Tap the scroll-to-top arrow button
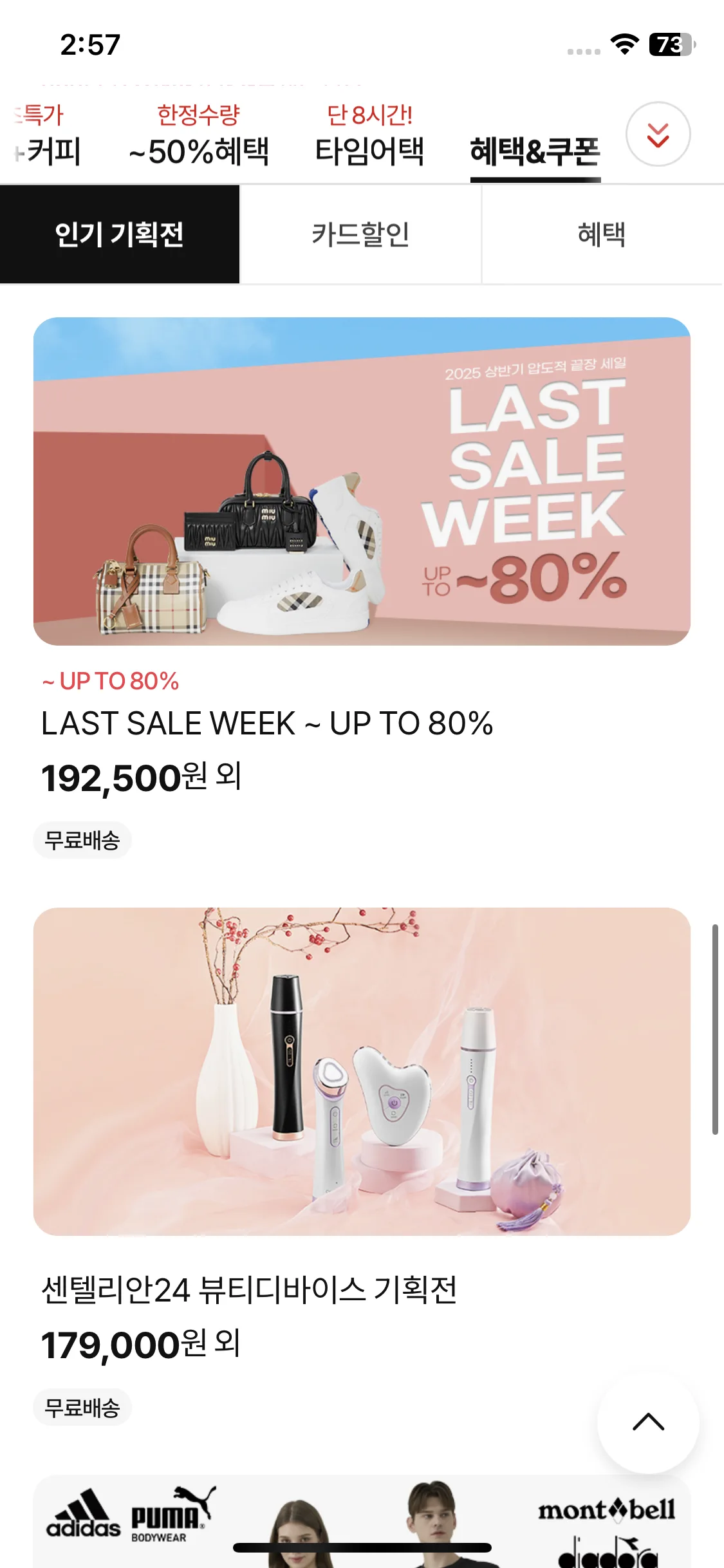 [648, 1422]
